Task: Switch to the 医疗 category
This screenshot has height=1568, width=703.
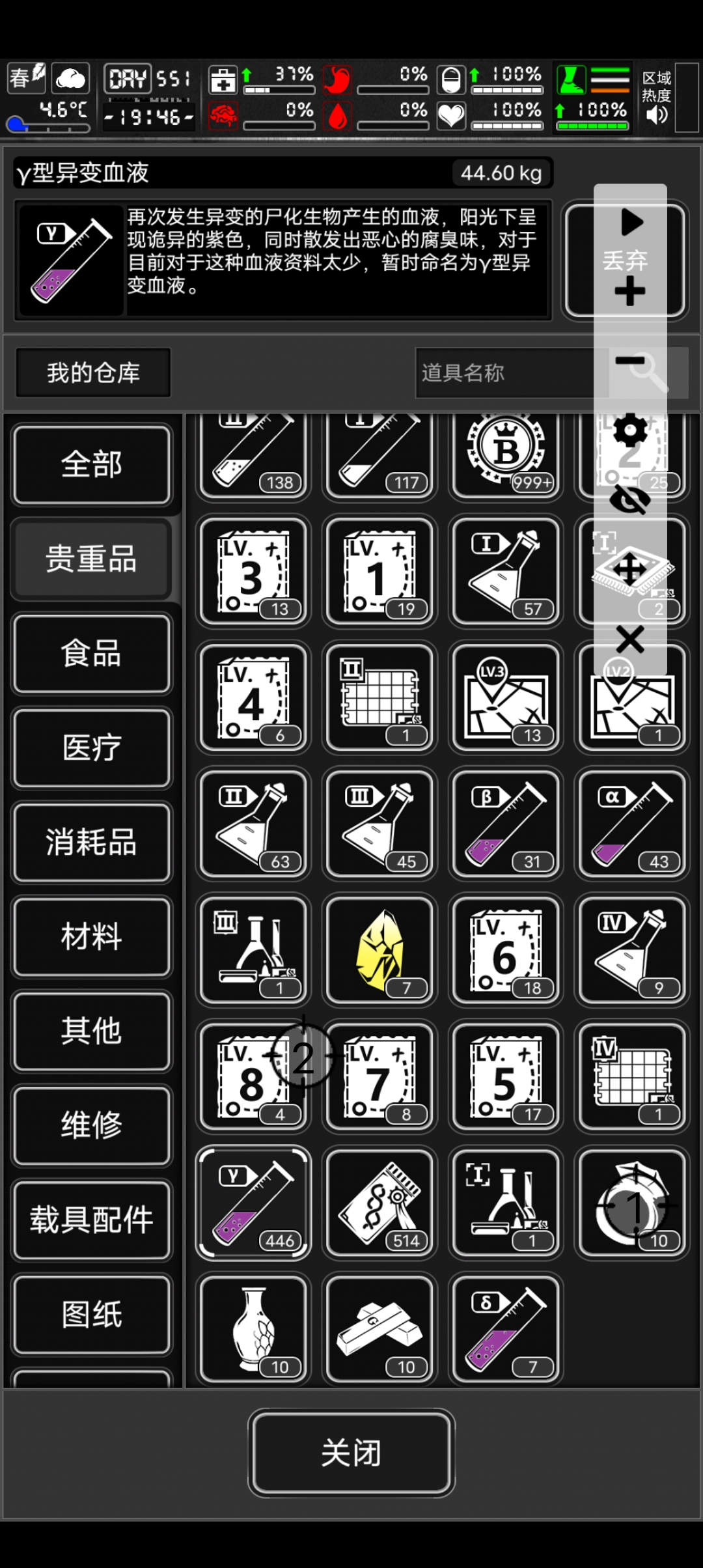Action: pos(92,748)
